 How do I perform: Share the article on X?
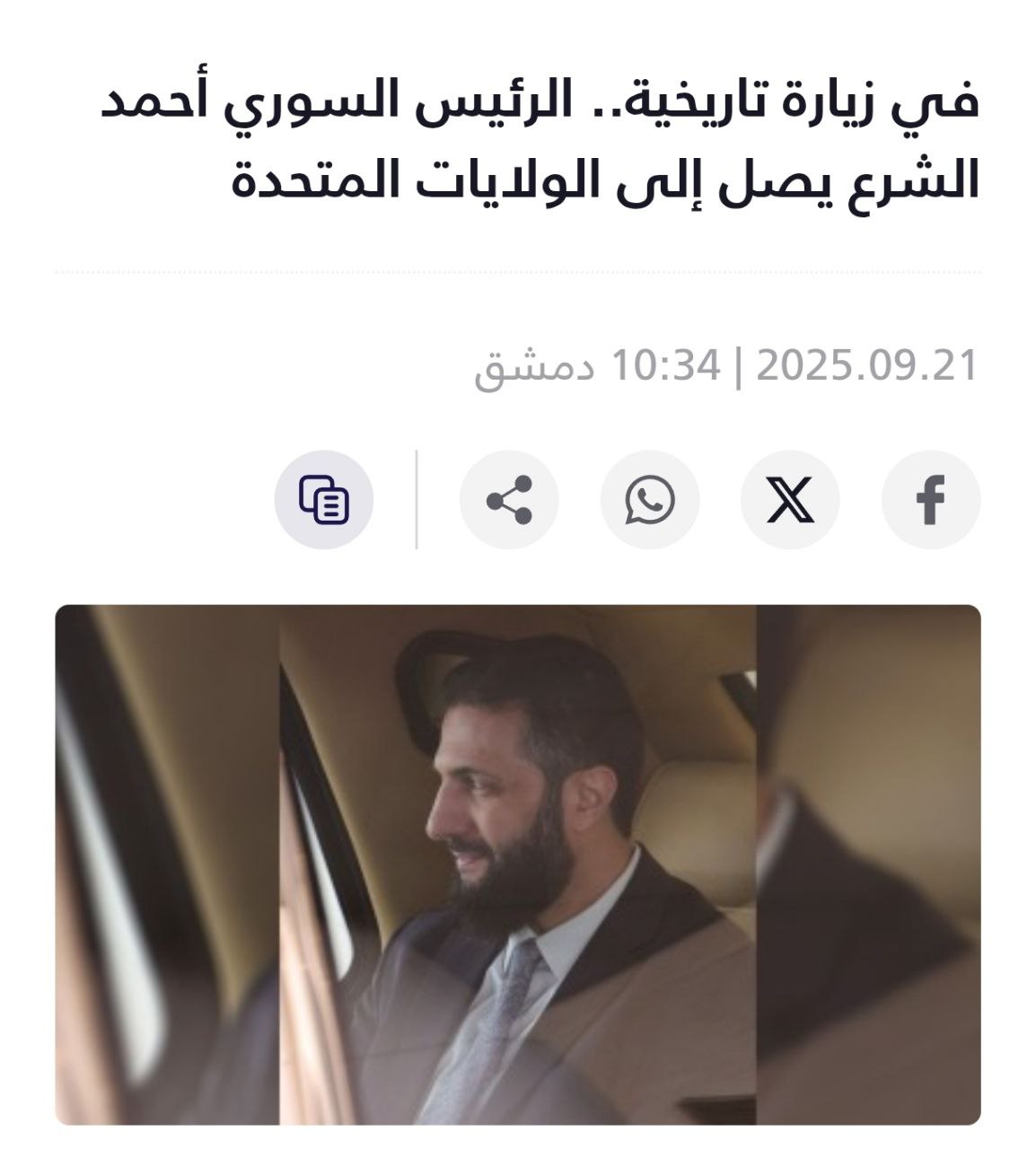(790, 500)
